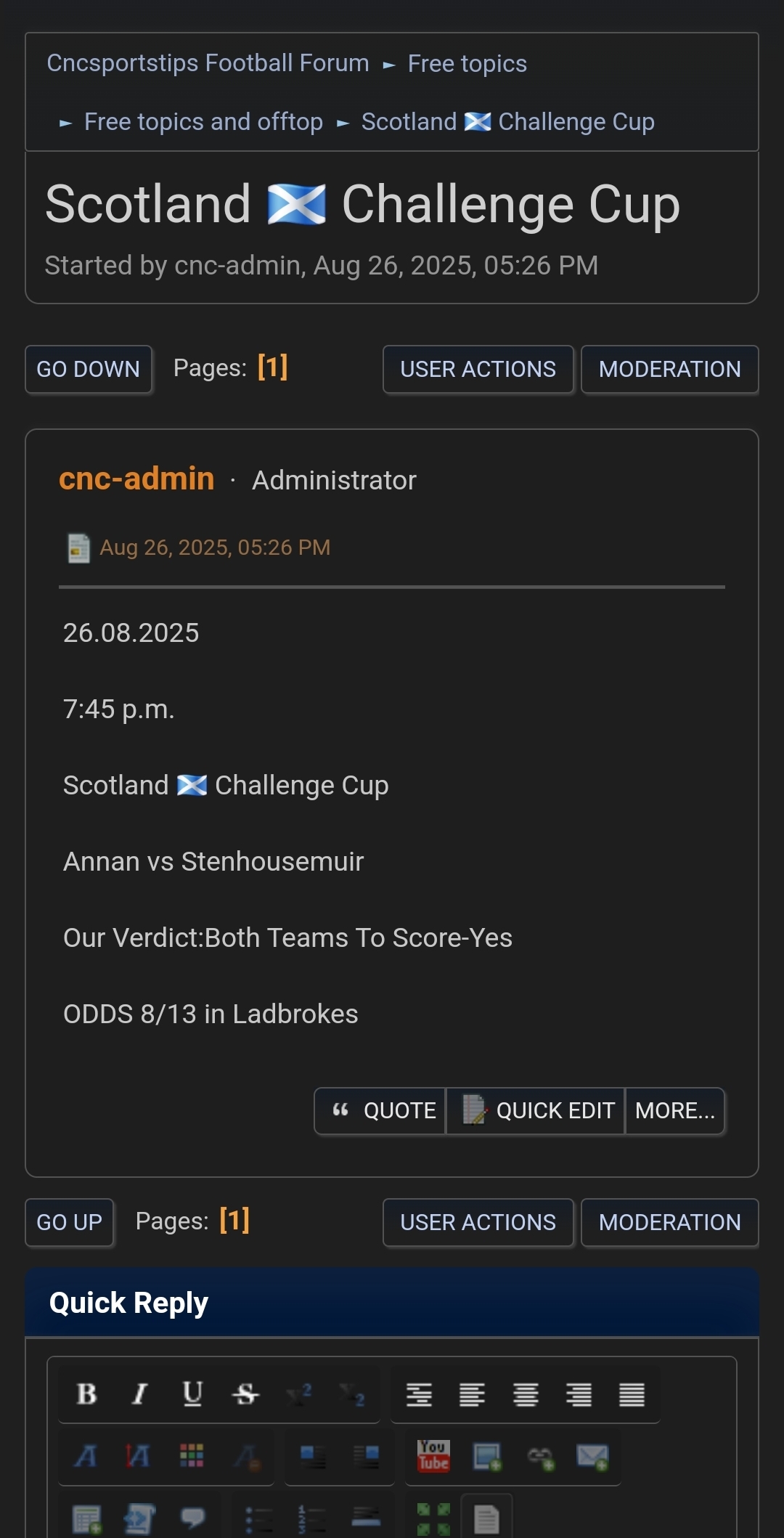View cnc-admin's profile
784x1538 pixels.
[136, 479]
